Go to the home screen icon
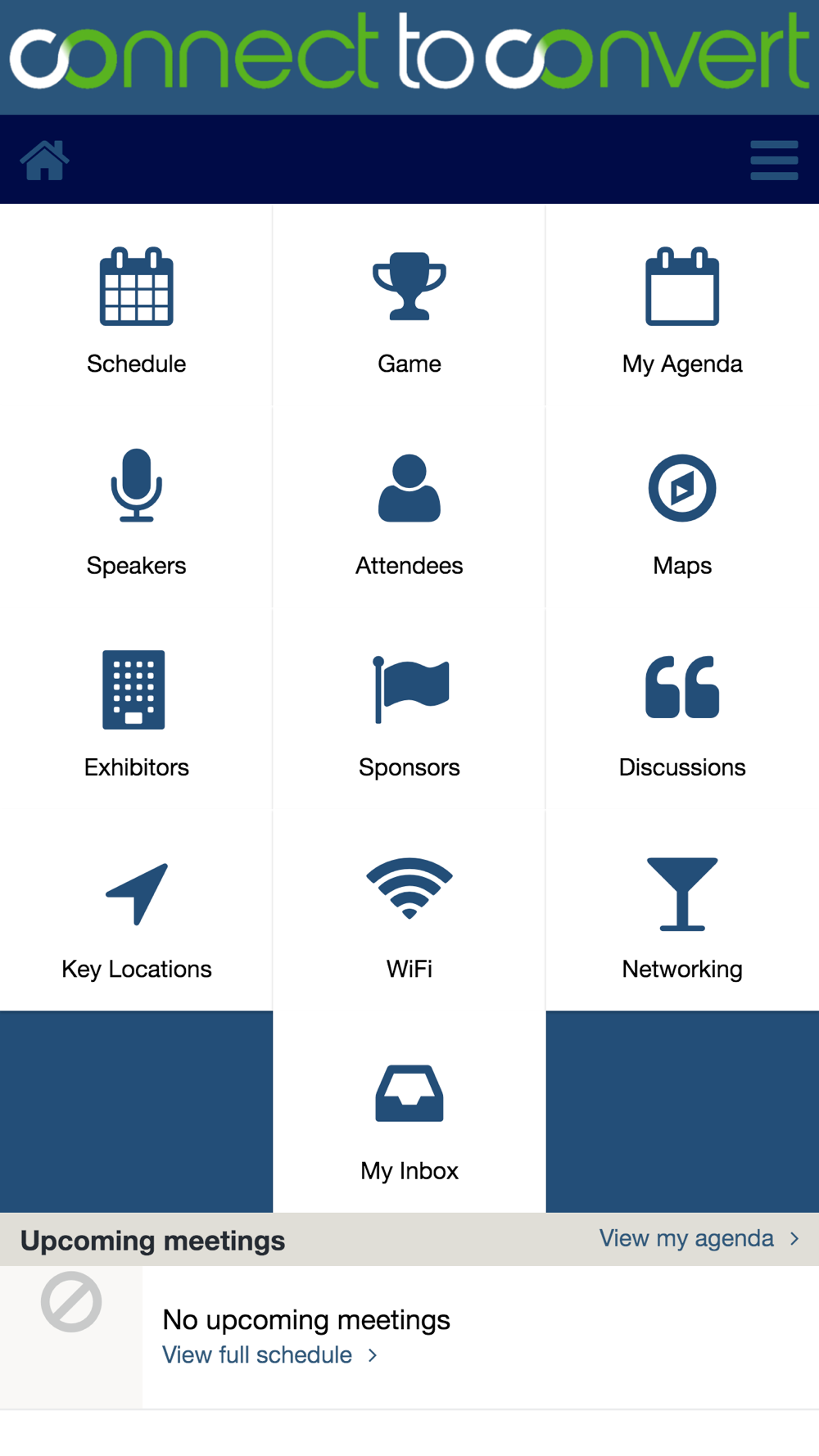This screenshot has width=819, height=1456. pyautogui.click(x=45, y=160)
